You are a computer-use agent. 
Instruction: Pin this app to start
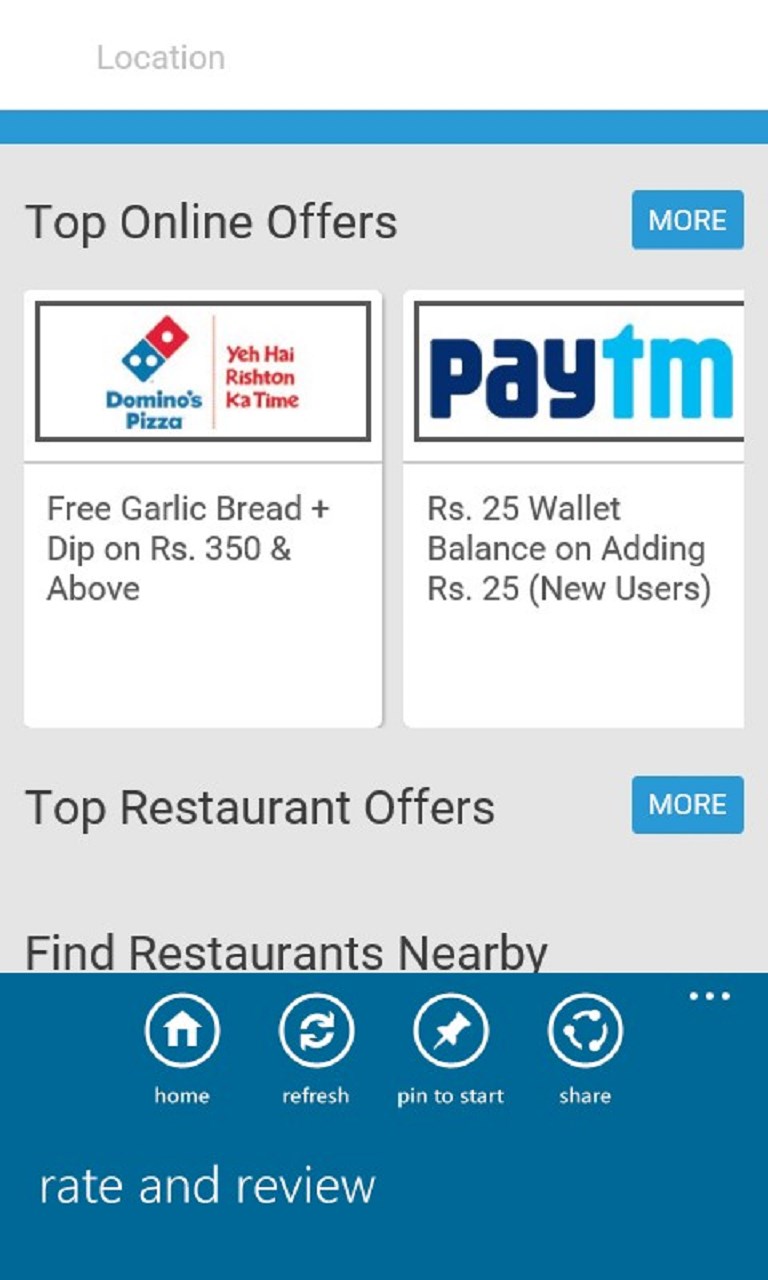tap(450, 1031)
